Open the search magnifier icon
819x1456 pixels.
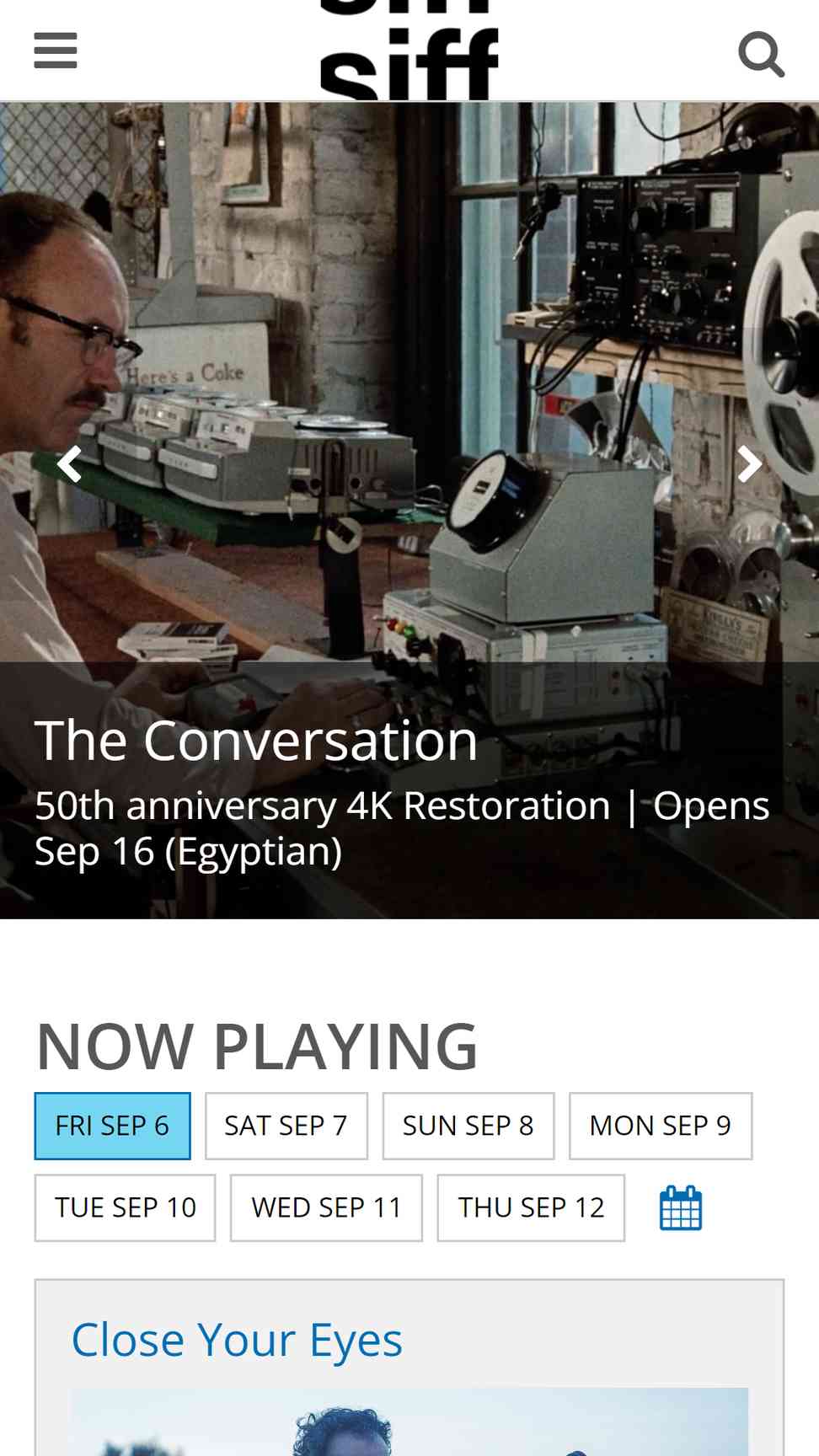(761, 54)
